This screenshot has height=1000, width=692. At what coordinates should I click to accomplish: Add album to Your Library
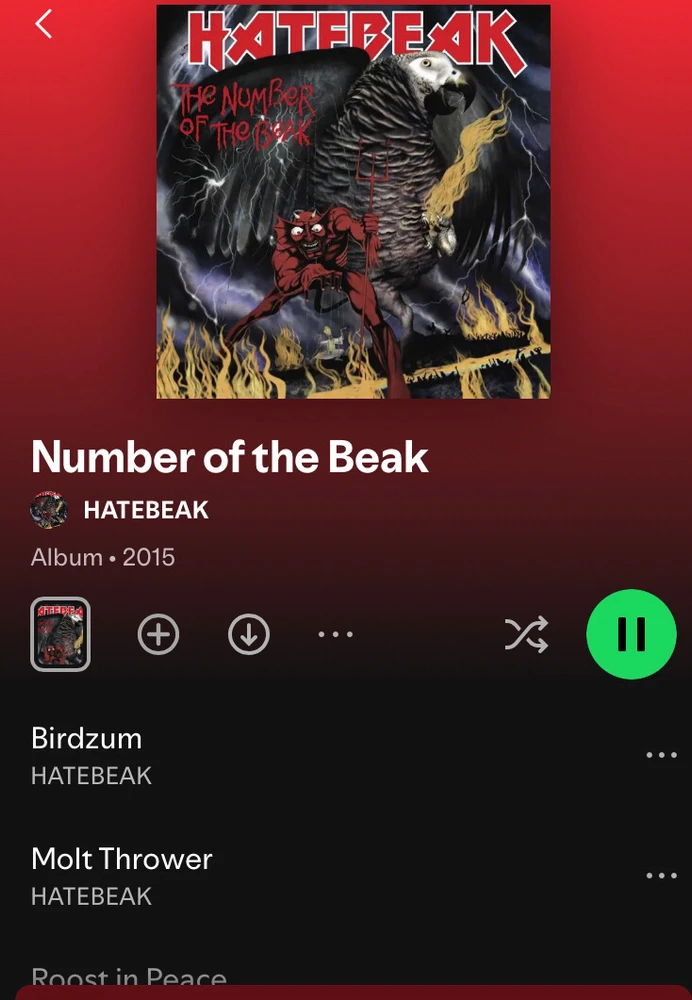[x=158, y=634]
